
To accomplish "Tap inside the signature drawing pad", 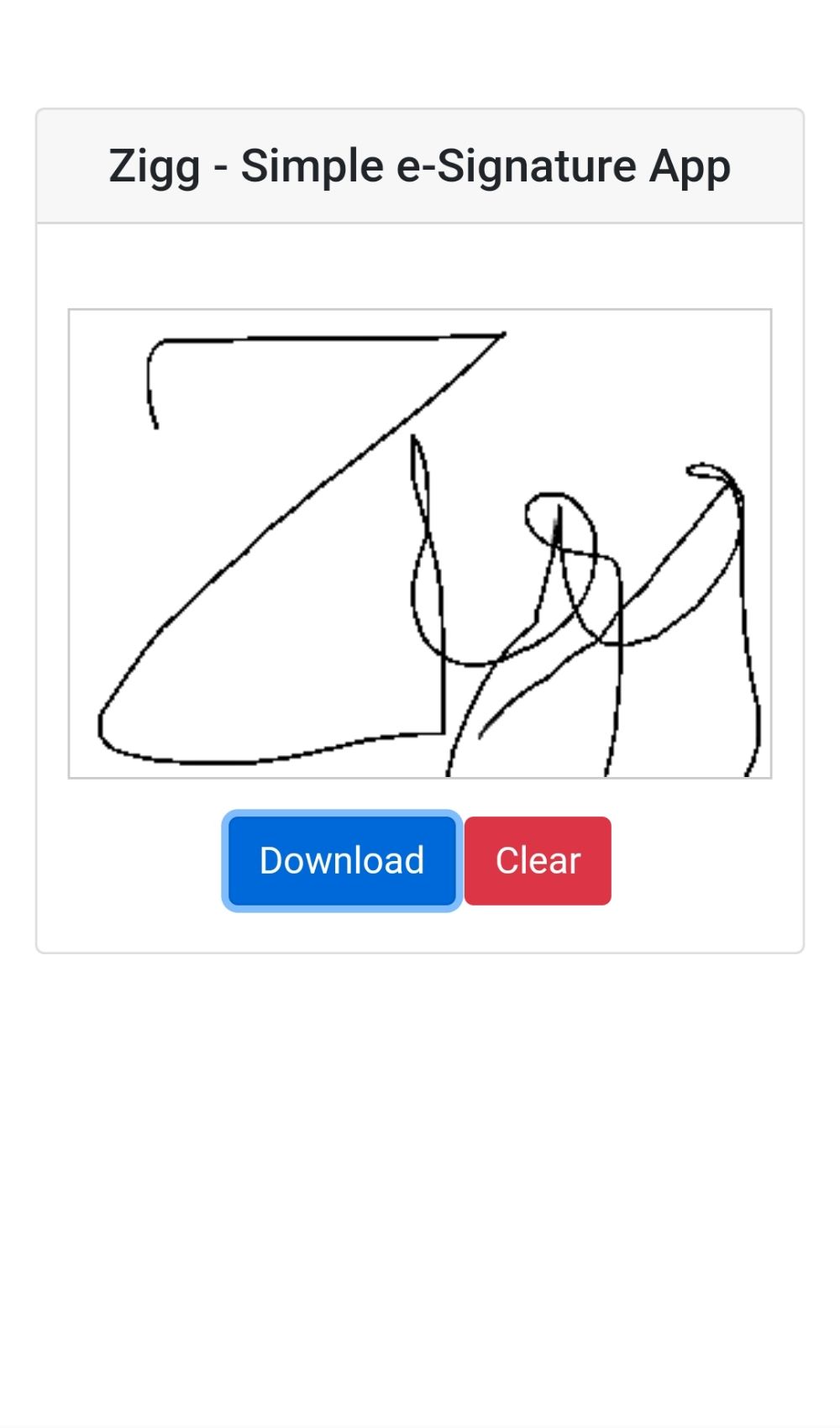I will point(420,543).
